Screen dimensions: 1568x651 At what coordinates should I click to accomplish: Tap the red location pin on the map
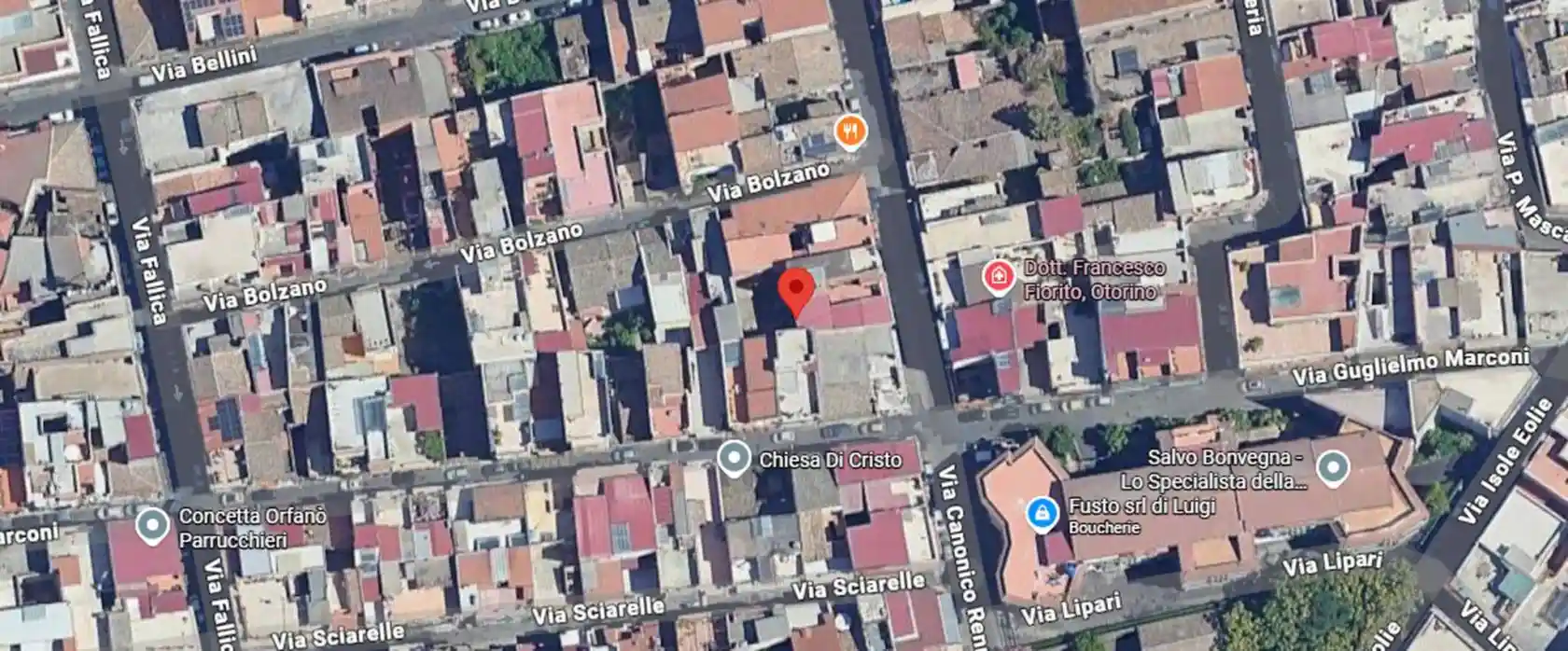pyautogui.click(x=795, y=289)
